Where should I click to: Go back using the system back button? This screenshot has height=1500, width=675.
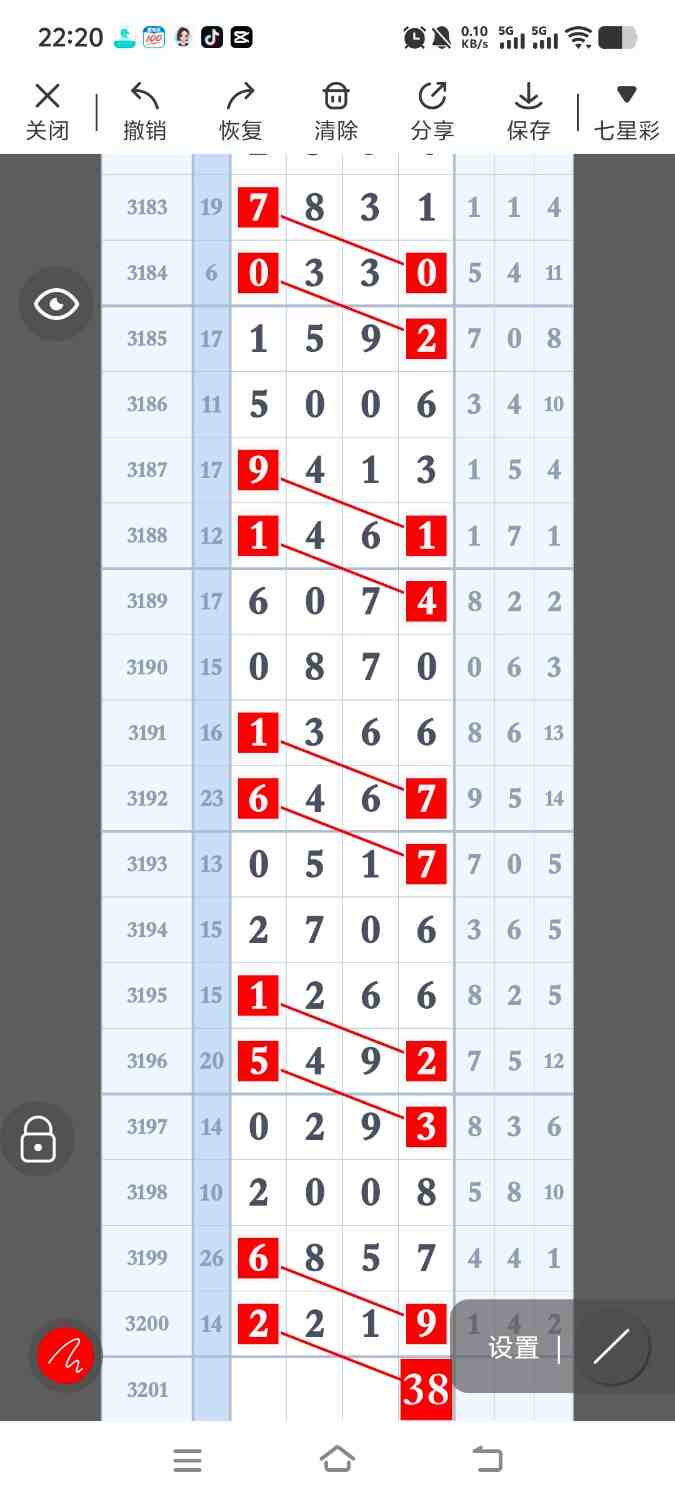487,1460
